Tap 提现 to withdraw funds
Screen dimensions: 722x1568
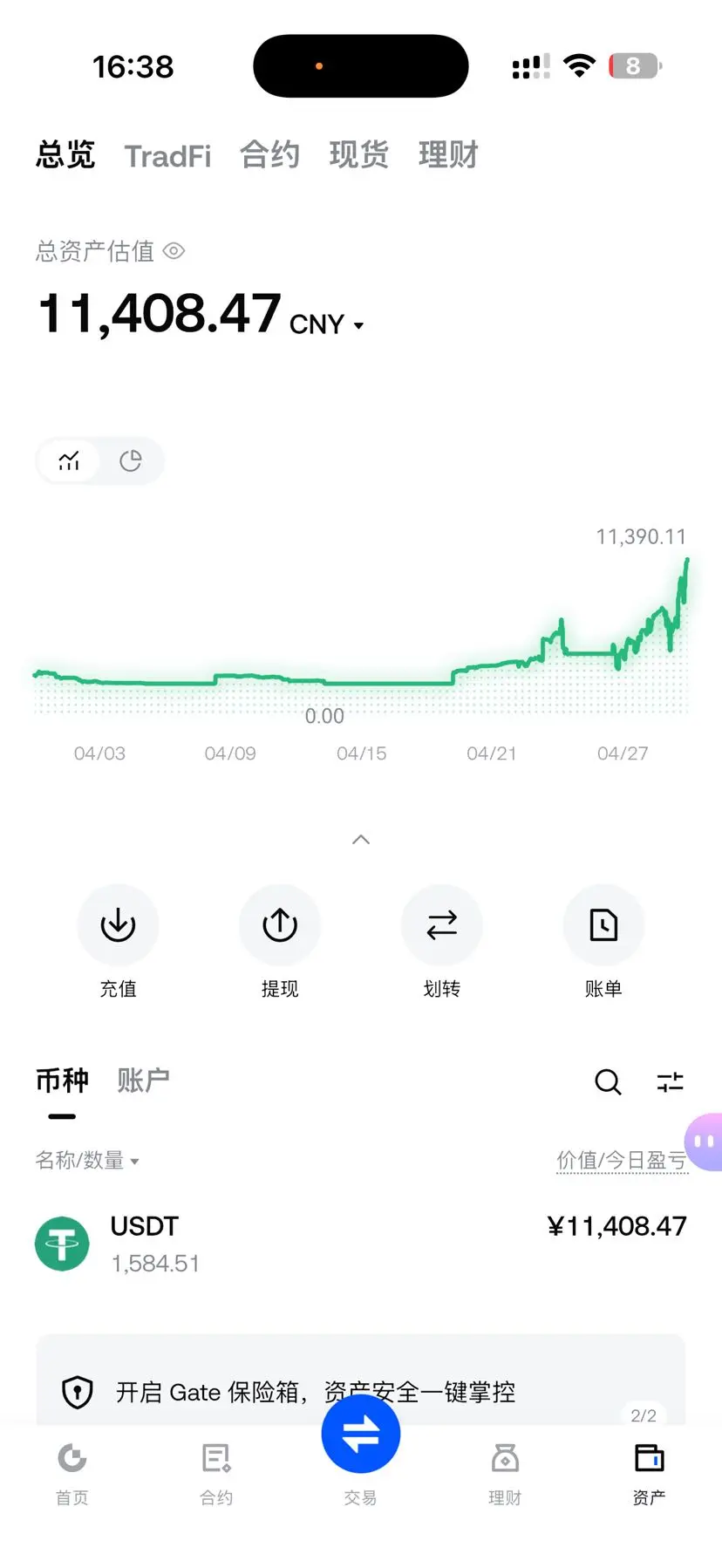point(280,925)
